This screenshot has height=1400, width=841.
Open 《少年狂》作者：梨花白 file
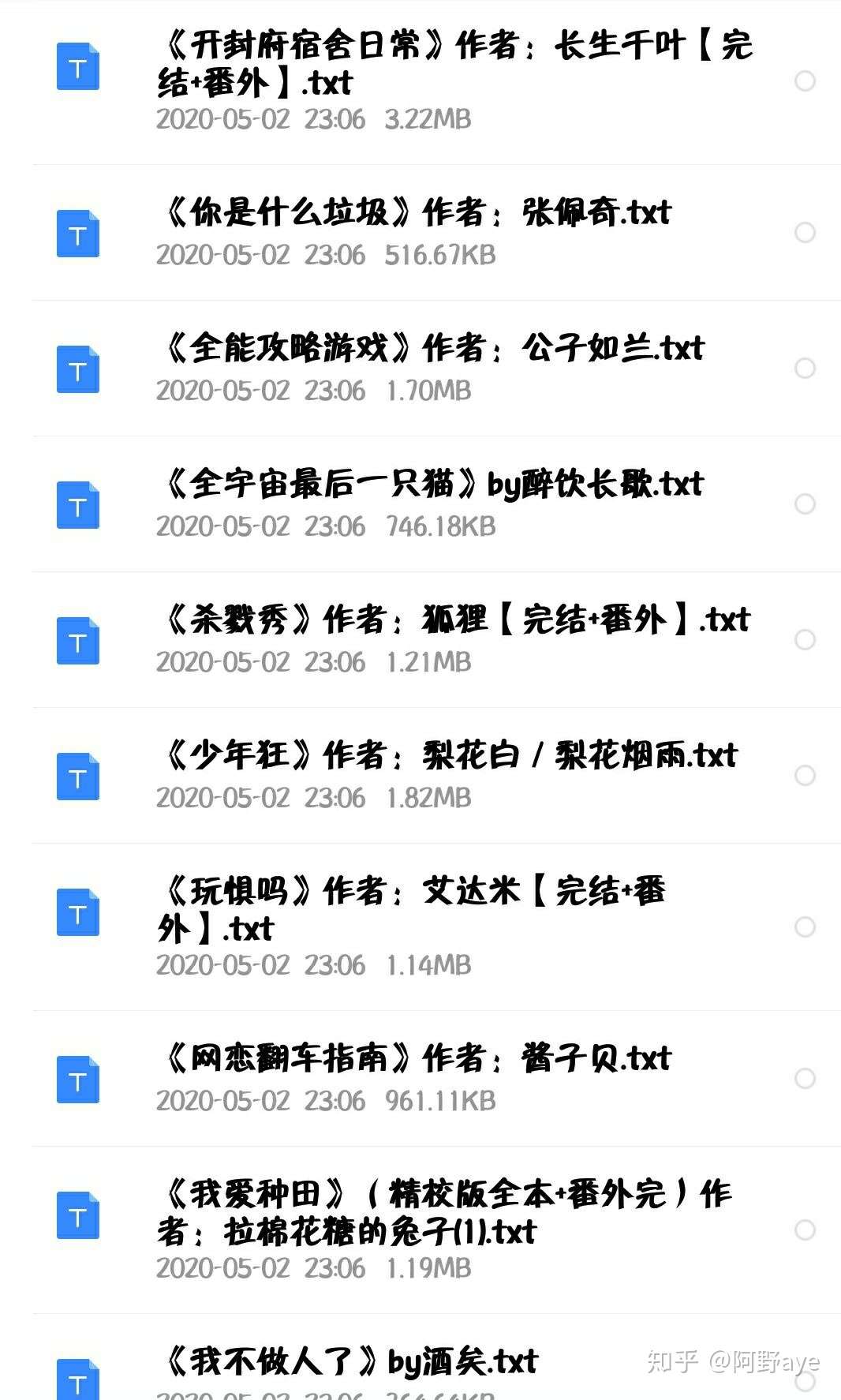pos(450,755)
